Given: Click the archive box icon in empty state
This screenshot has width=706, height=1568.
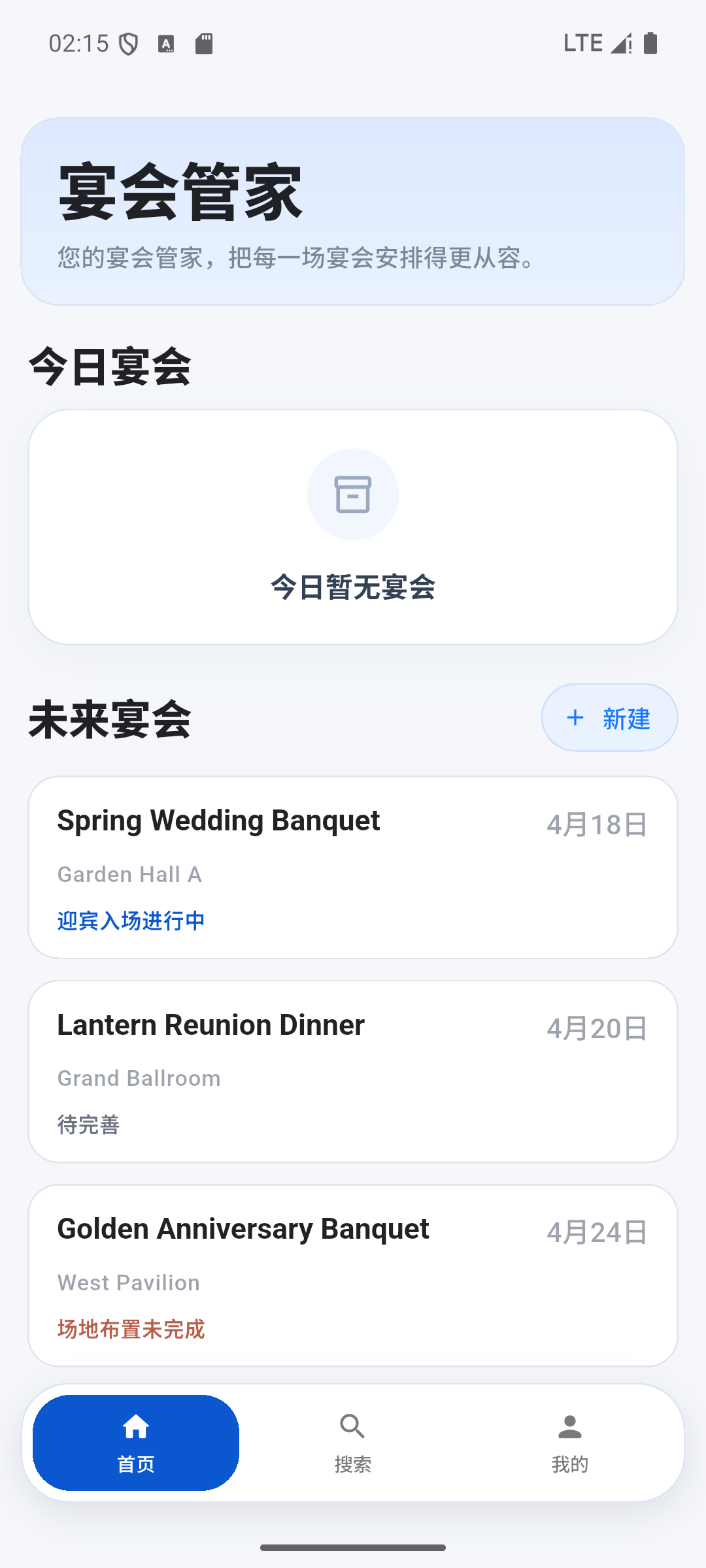Looking at the screenshot, I should (x=352, y=495).
